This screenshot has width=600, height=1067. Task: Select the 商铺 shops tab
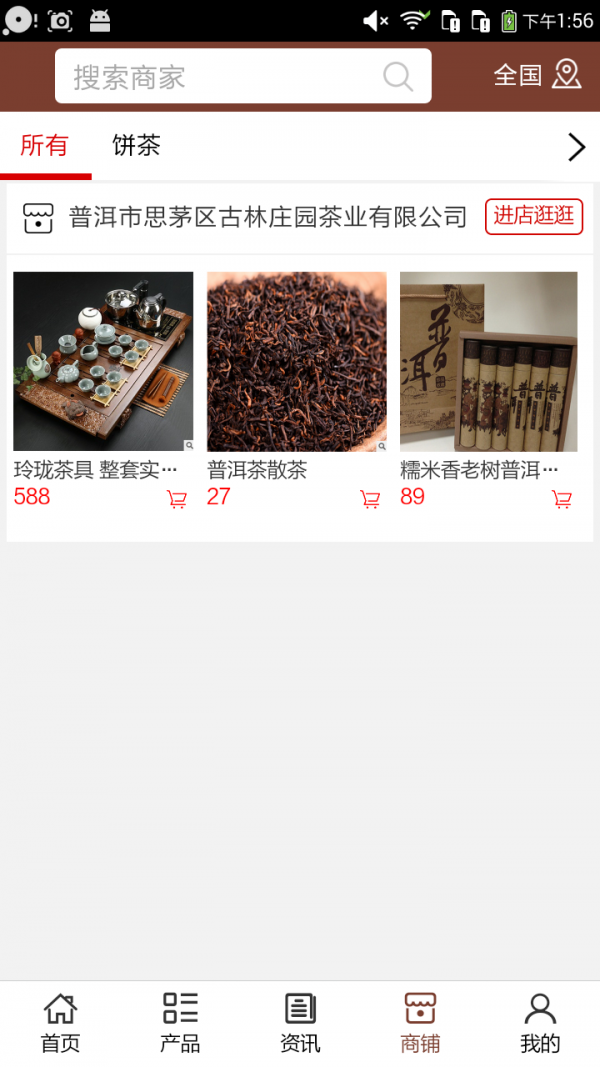click(x=420, y=1023)
